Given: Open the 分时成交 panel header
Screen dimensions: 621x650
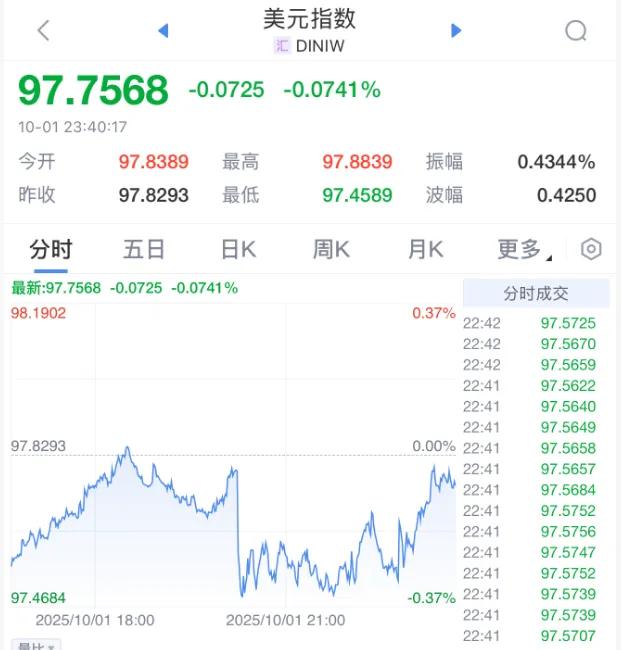Looking at the screenshot, I should 536,293.
